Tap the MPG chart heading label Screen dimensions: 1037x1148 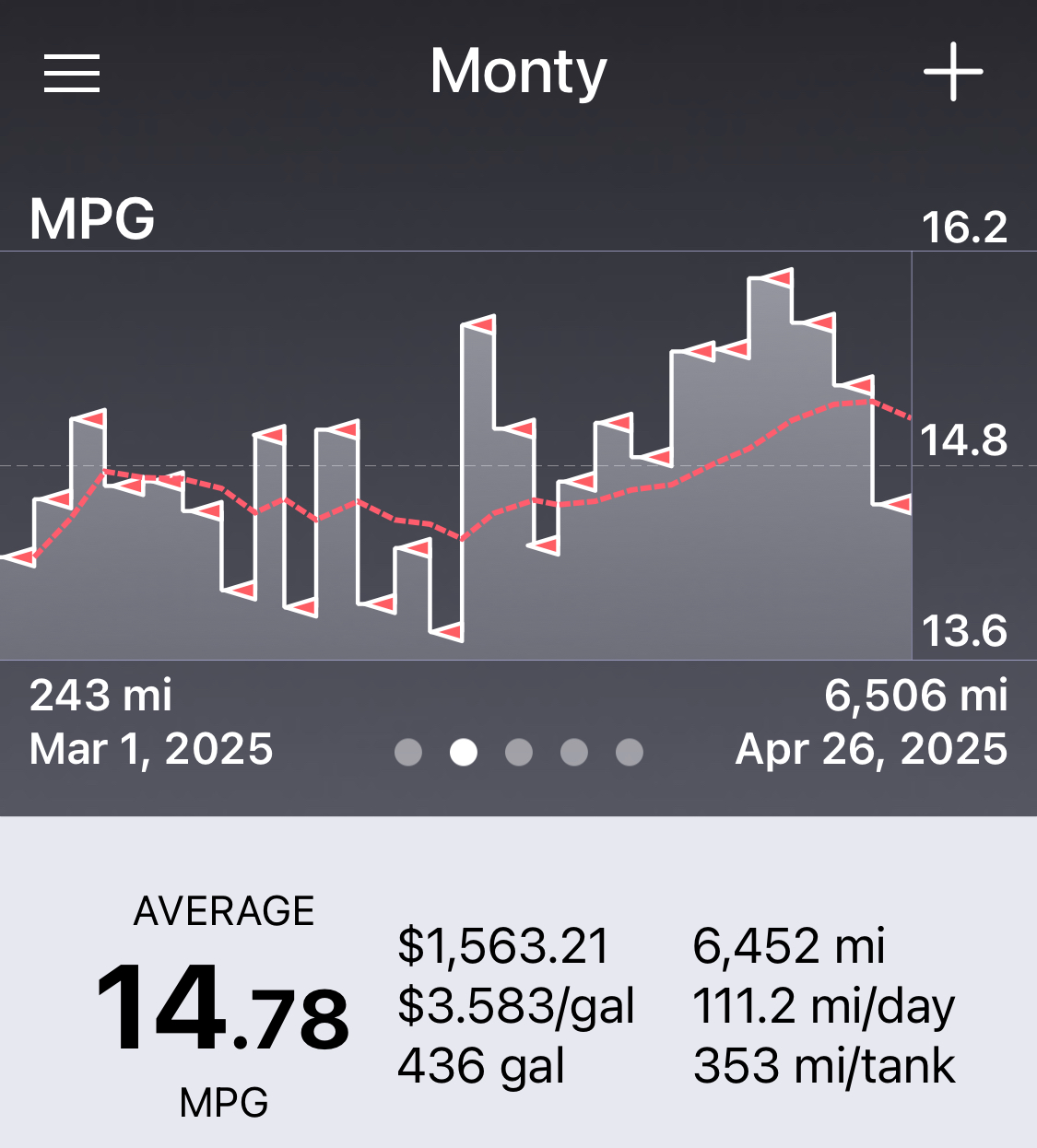point(92,219)
